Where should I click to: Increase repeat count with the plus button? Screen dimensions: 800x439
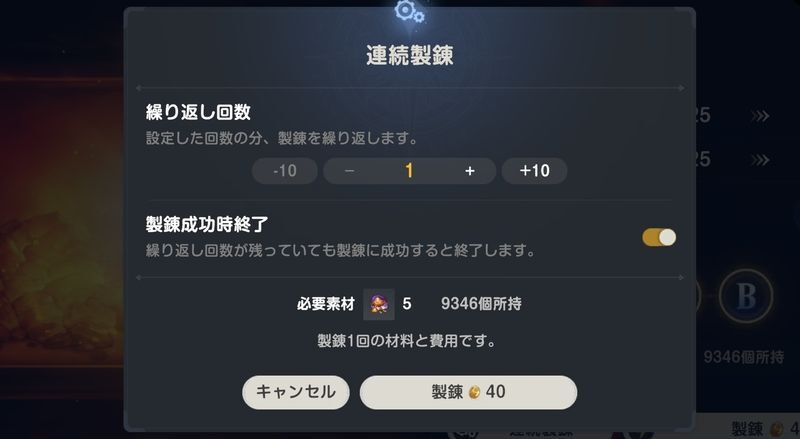[x=469, y=171]
